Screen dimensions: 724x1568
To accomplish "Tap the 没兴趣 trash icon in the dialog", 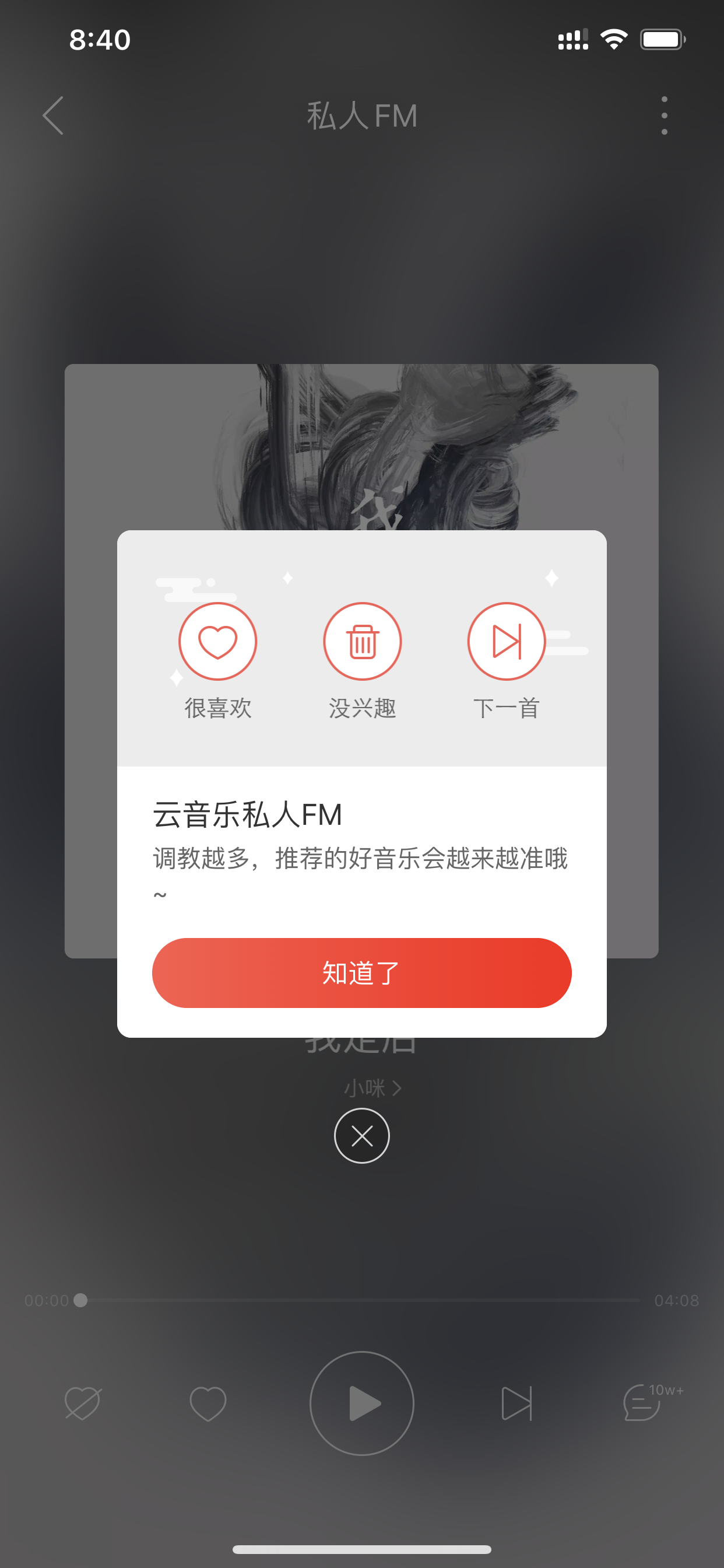I will coord(362,642).
